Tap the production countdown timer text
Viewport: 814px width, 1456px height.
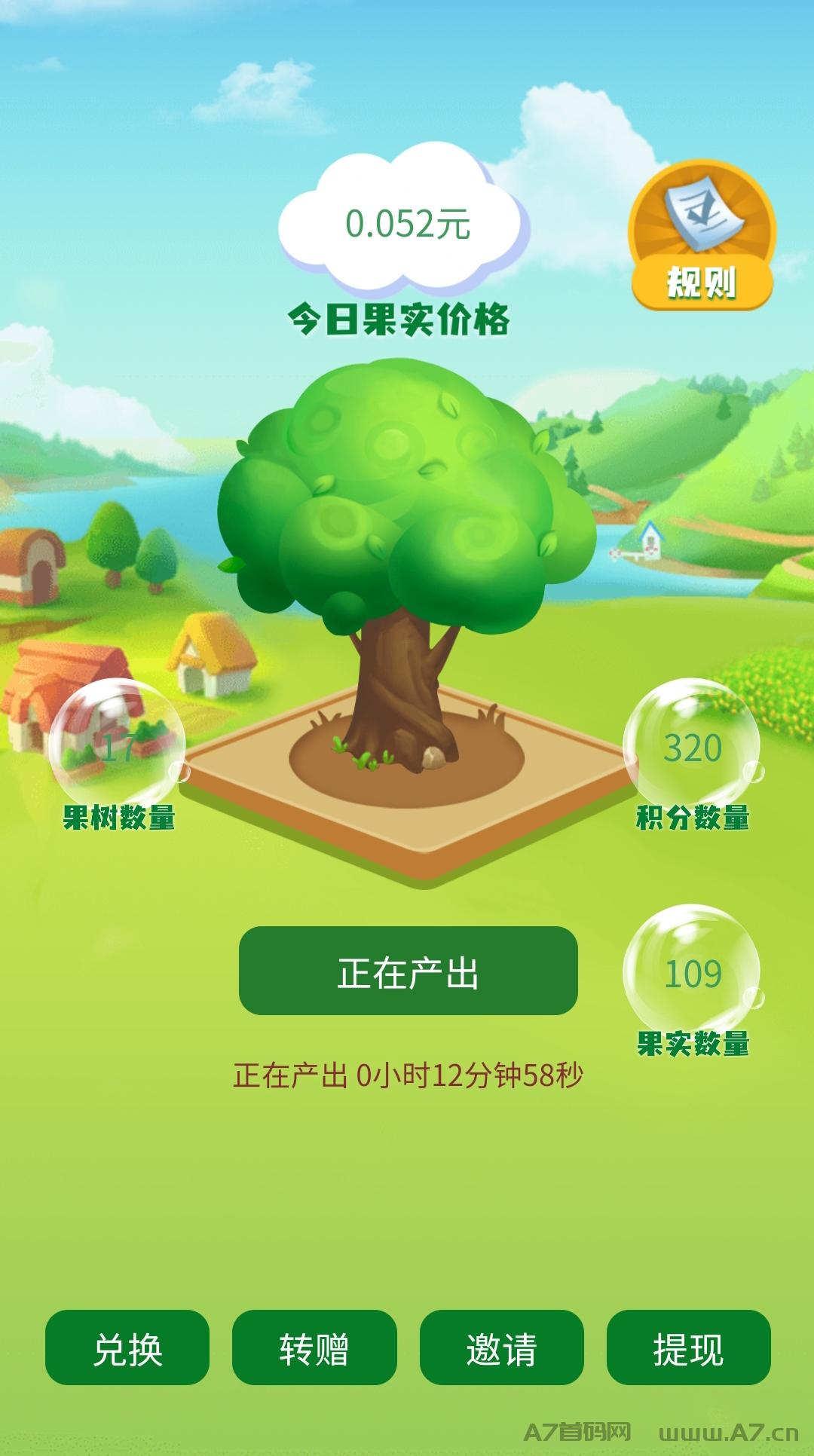pyautogui.click(x=407, y=1074)
